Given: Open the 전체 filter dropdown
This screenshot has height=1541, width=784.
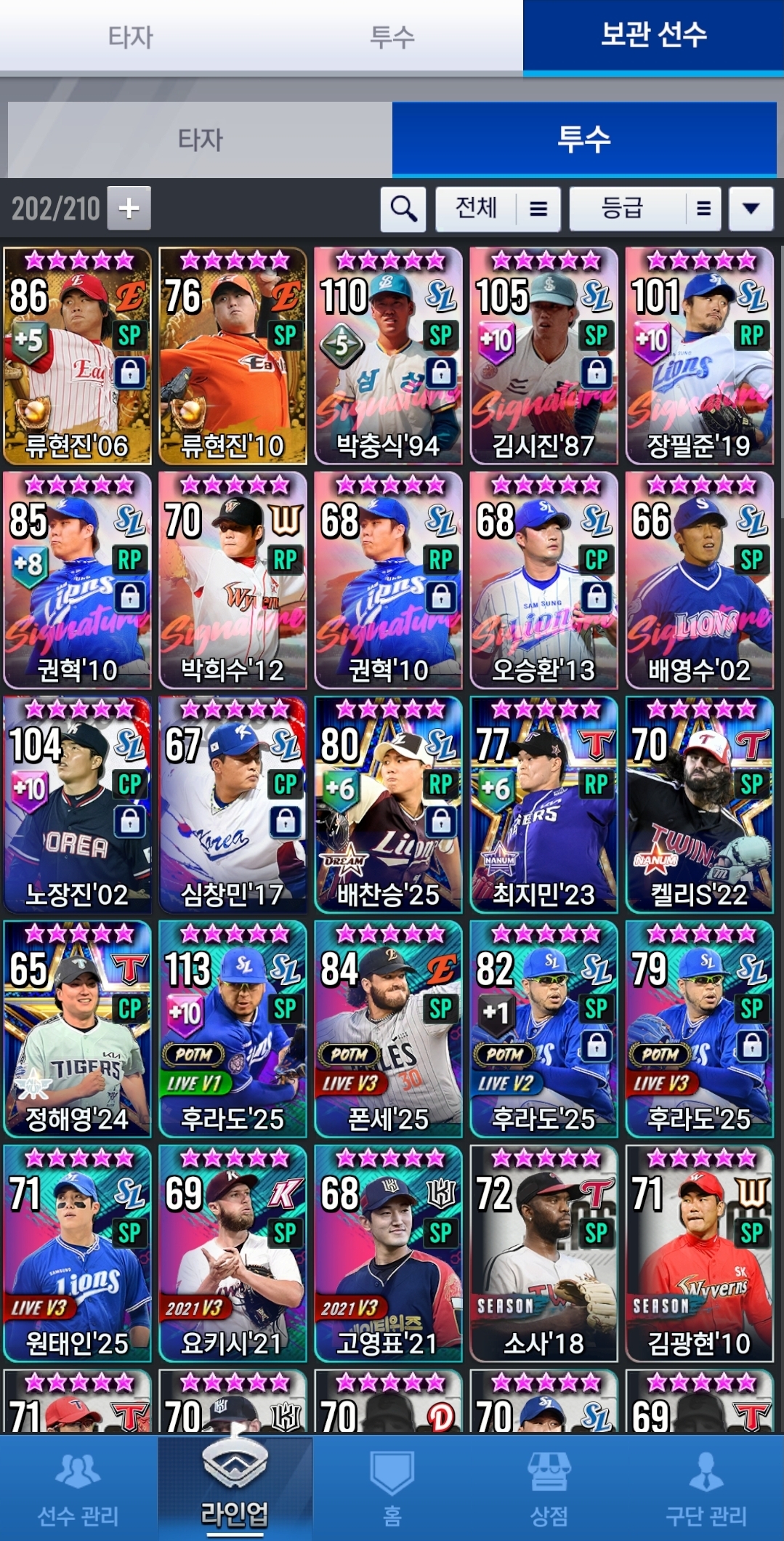Looking at the screenshot, I should click(x=498, y=209).
